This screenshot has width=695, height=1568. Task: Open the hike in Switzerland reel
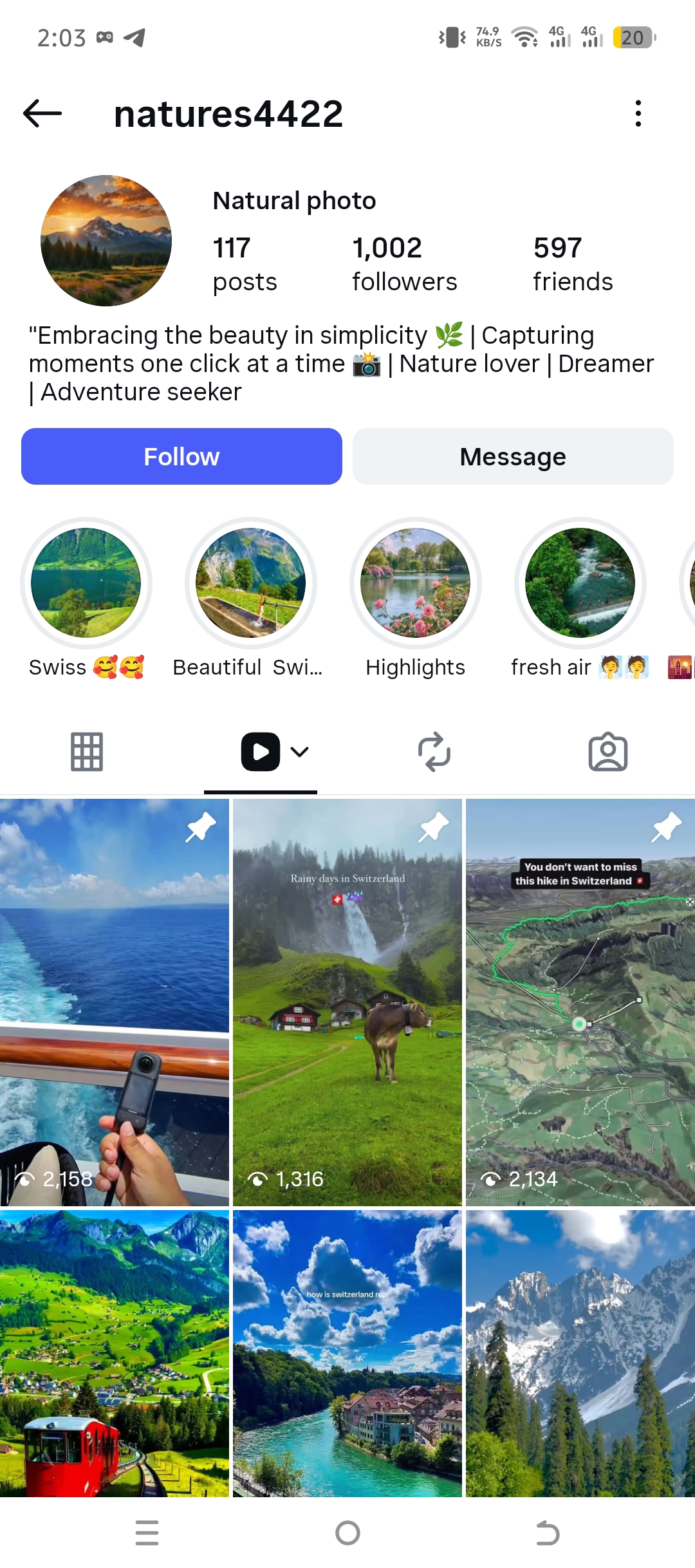click(x=580, y=1002)
